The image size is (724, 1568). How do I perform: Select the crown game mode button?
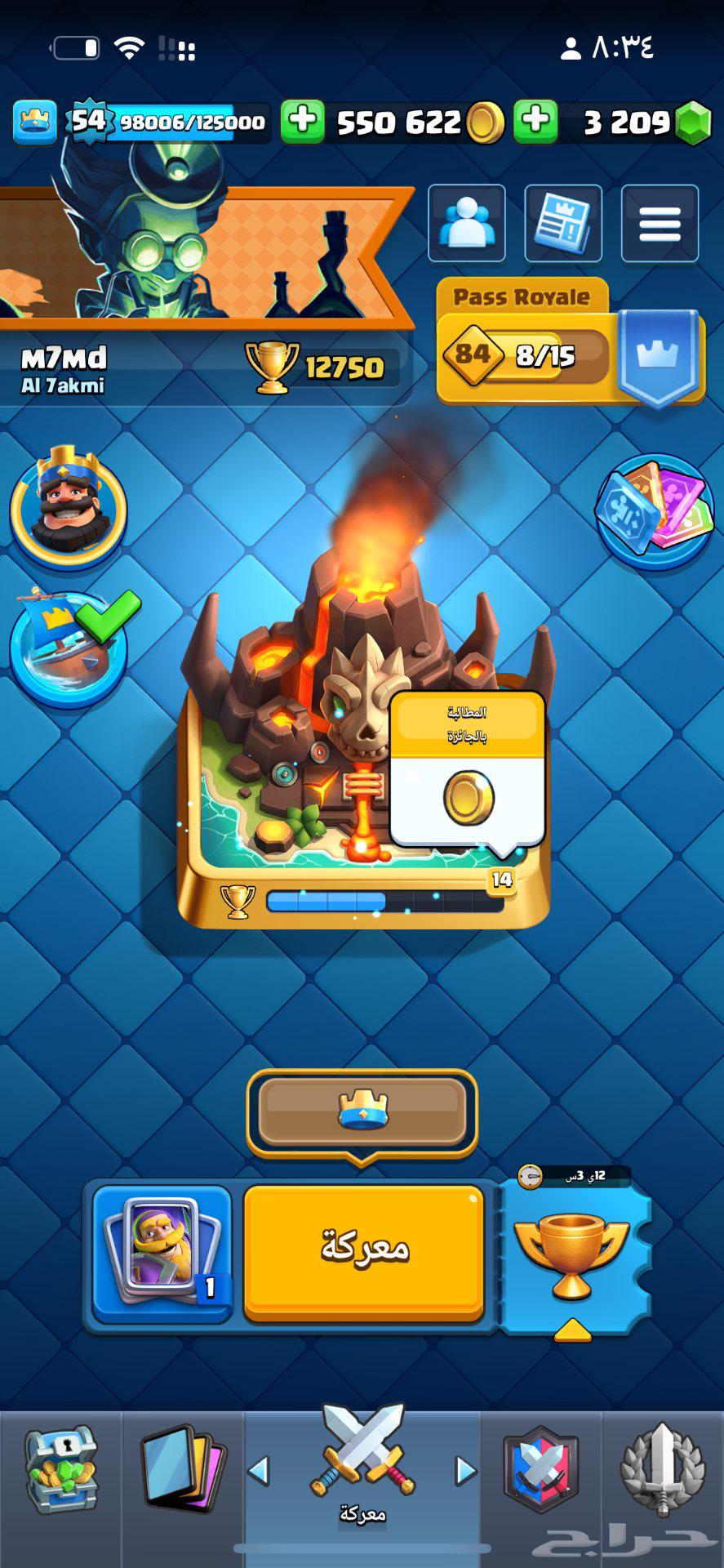tap(362, 1112)
